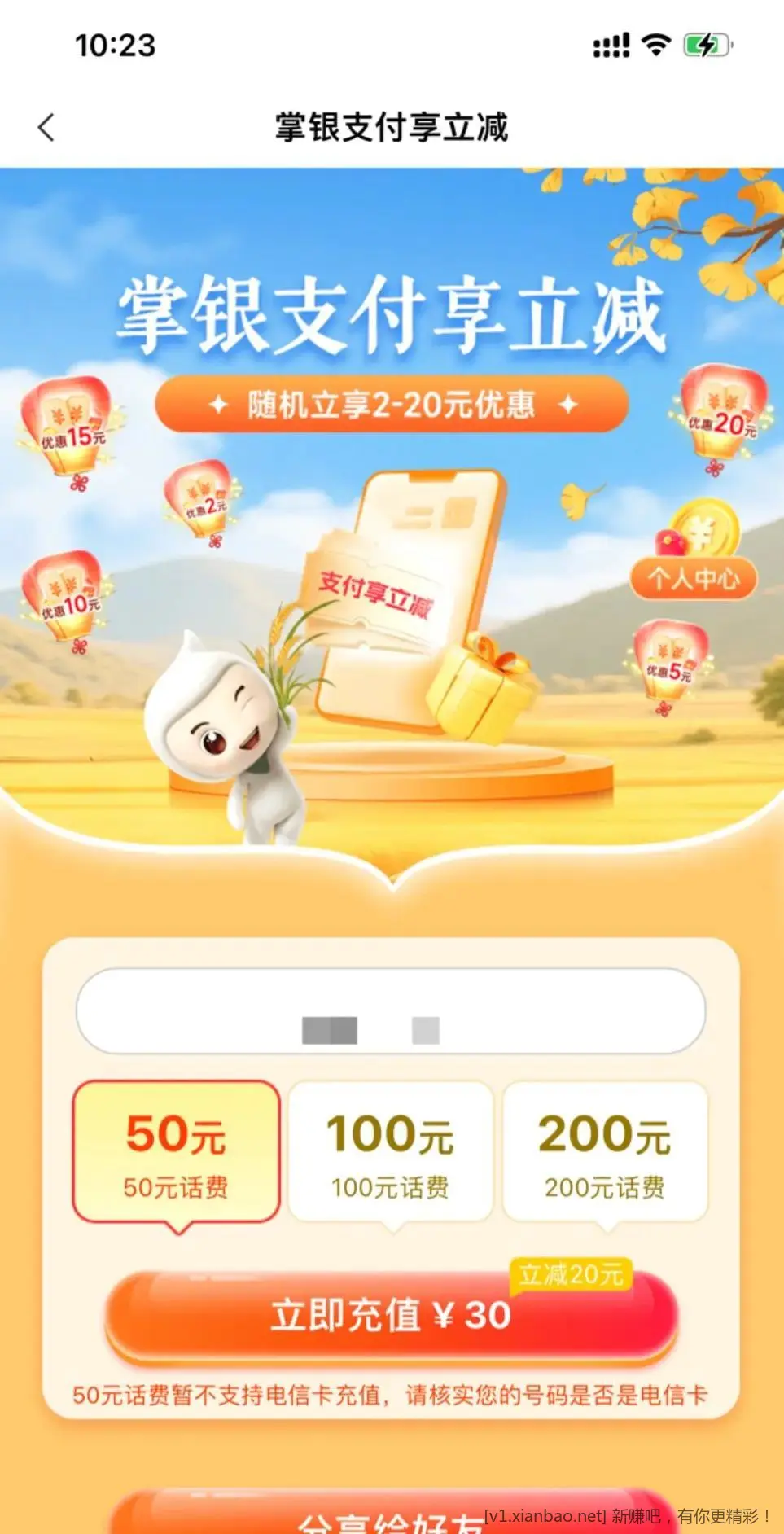The height and width of the screenshot is (1534, 784).
Task: Tap the phone number input field
Action: [x=391, y=1010]
